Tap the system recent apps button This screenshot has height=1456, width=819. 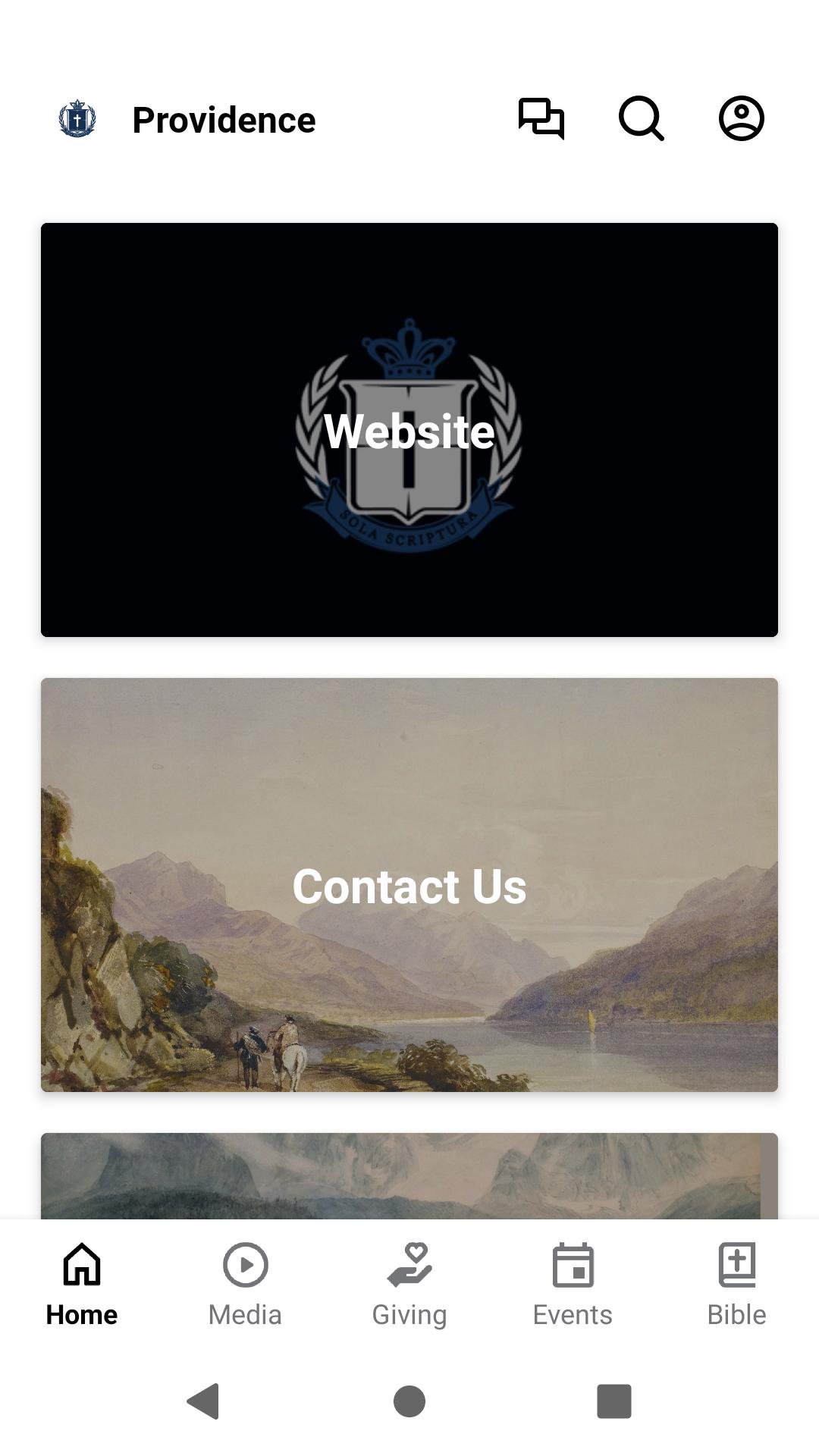(614, 1401)
